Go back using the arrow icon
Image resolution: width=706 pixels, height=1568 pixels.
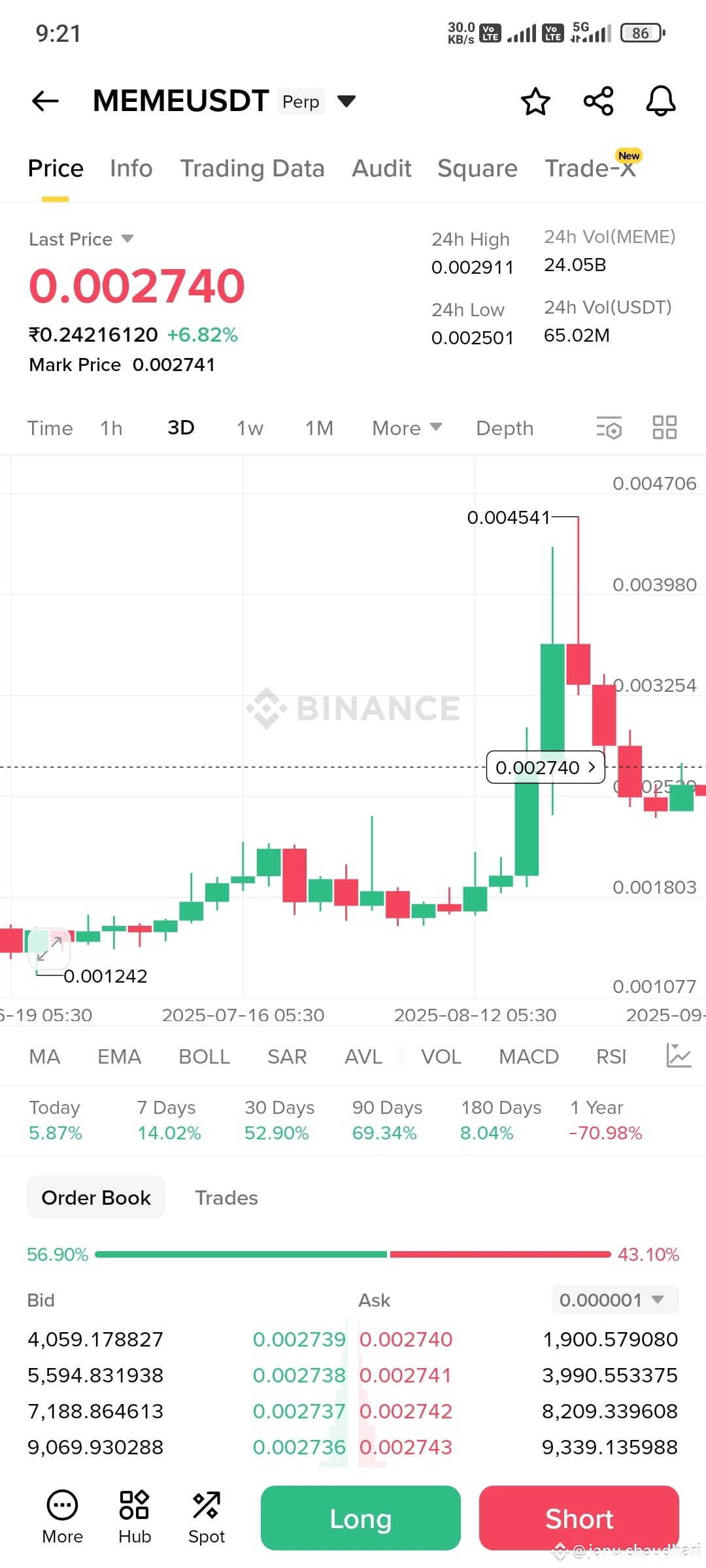[x=45, y=101]
